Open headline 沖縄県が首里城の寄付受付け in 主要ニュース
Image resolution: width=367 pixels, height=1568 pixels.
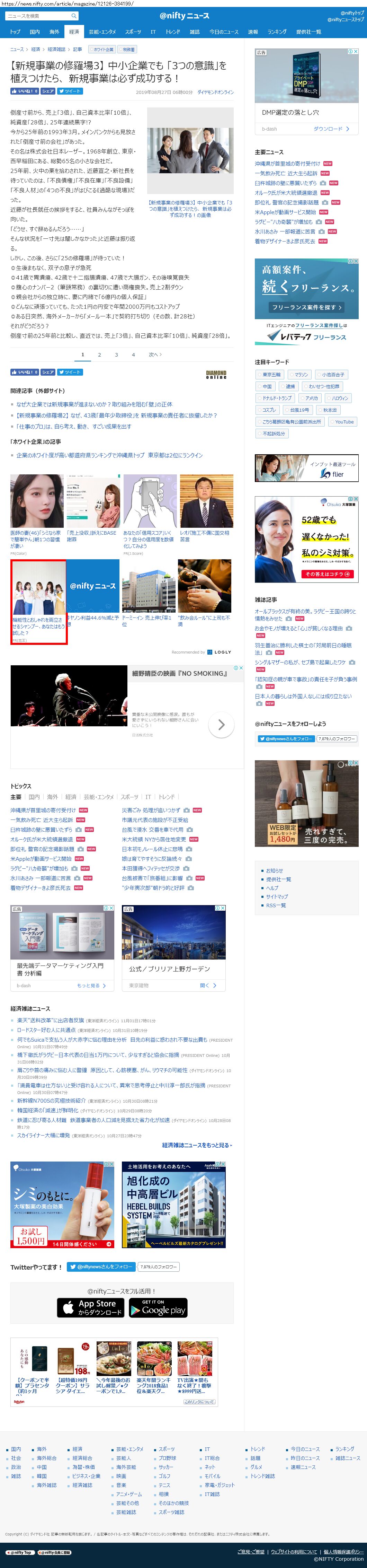[x=287, y=164]
